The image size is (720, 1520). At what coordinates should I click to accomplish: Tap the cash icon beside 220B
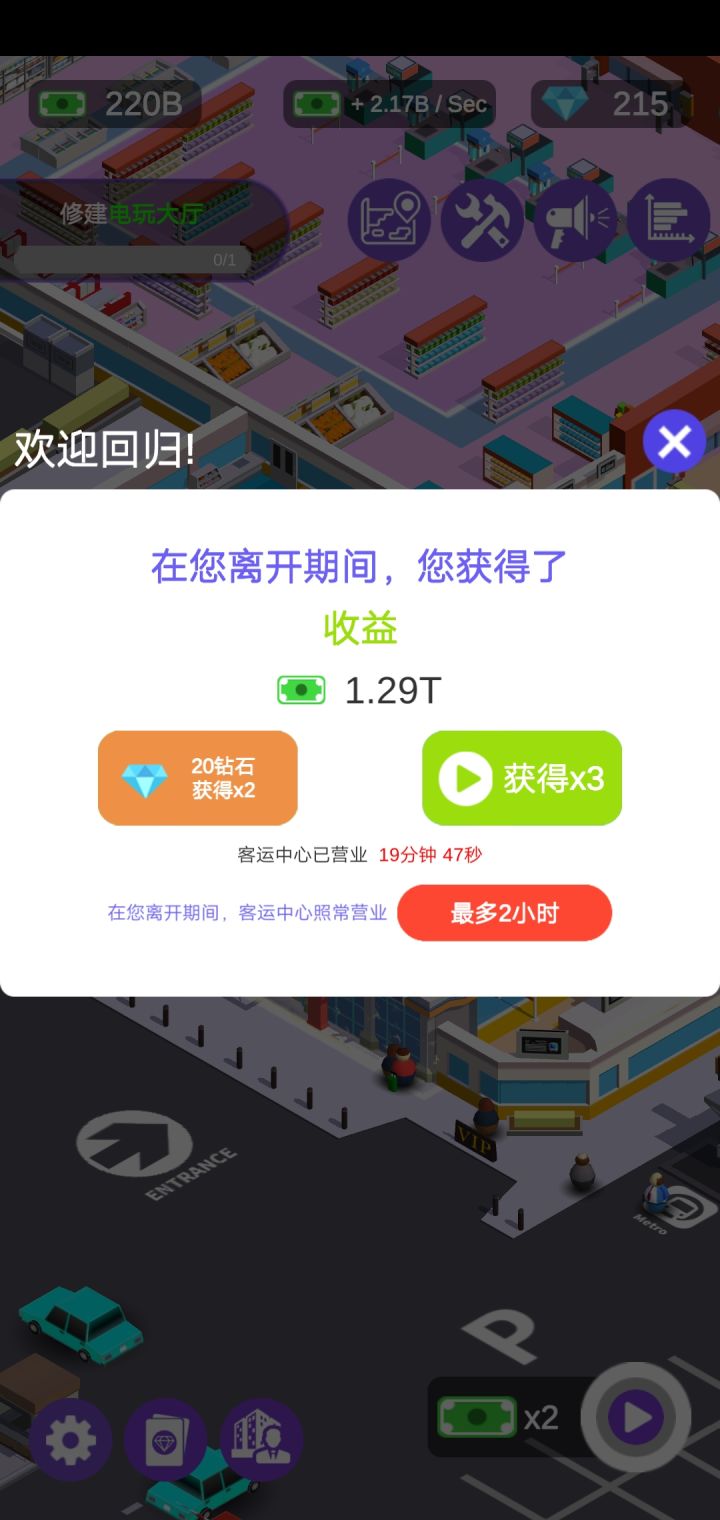(64, 101)
